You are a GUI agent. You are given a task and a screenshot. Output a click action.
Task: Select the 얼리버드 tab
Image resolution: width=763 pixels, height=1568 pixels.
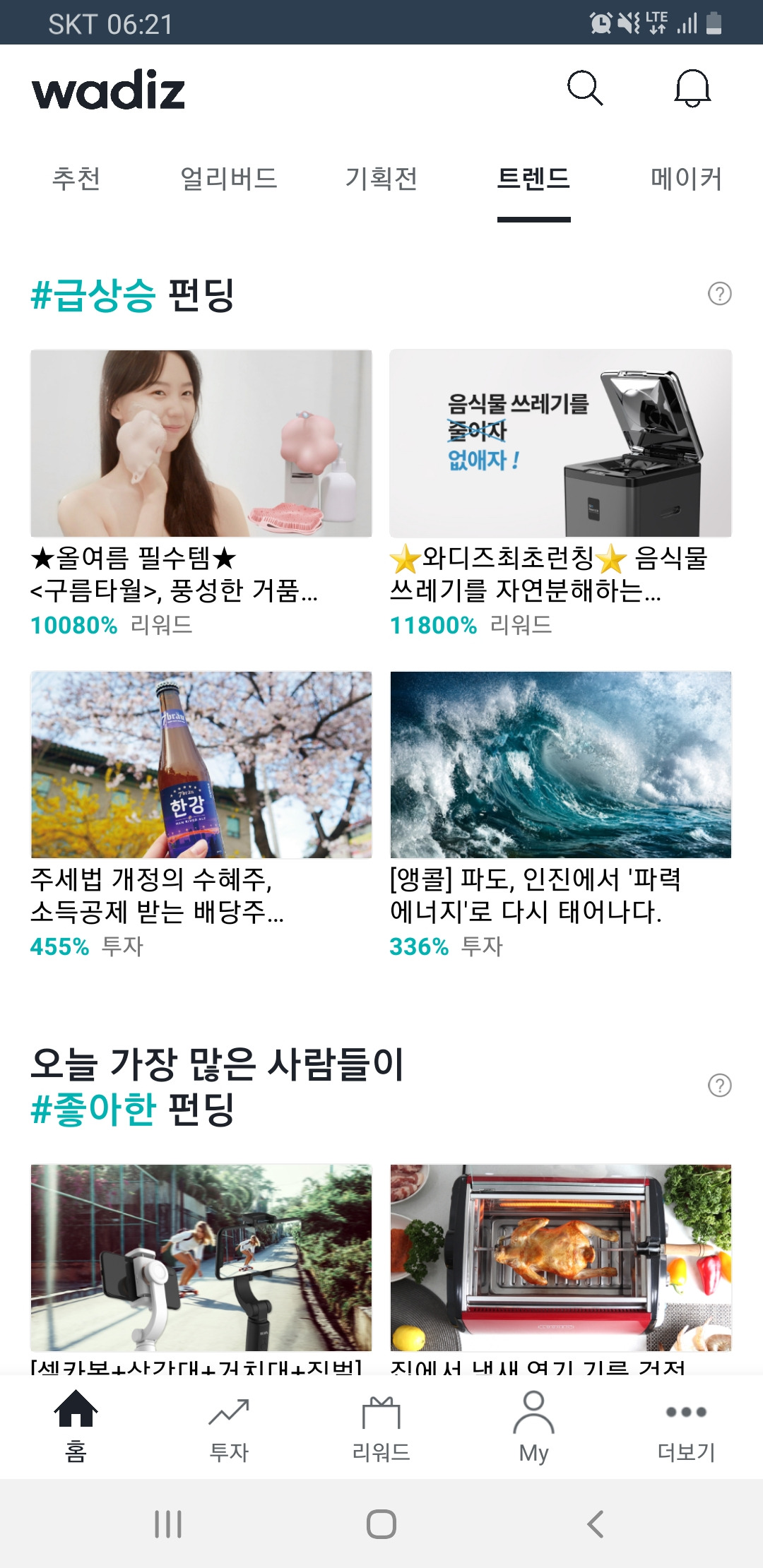point(229,179)
